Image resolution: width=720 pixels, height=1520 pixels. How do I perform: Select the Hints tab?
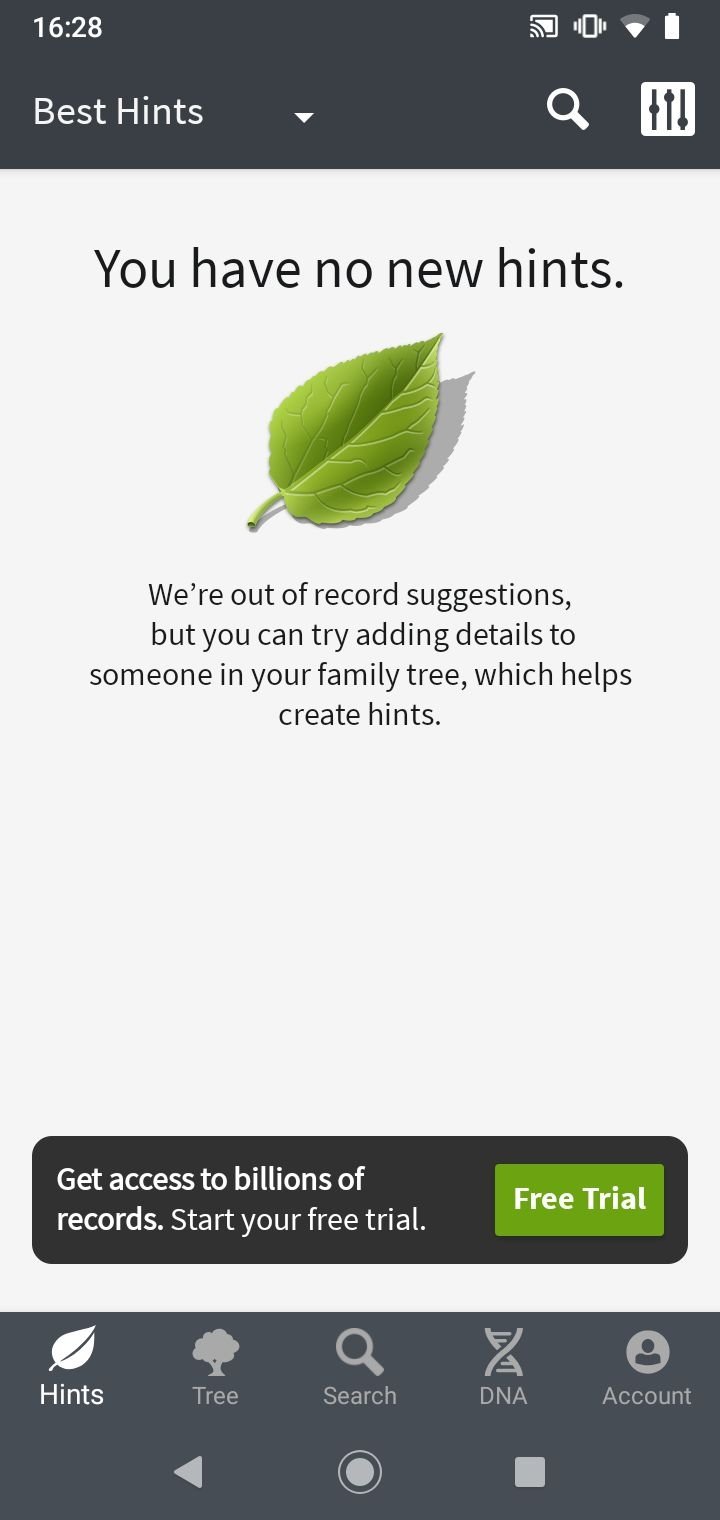coord(72,1367)
